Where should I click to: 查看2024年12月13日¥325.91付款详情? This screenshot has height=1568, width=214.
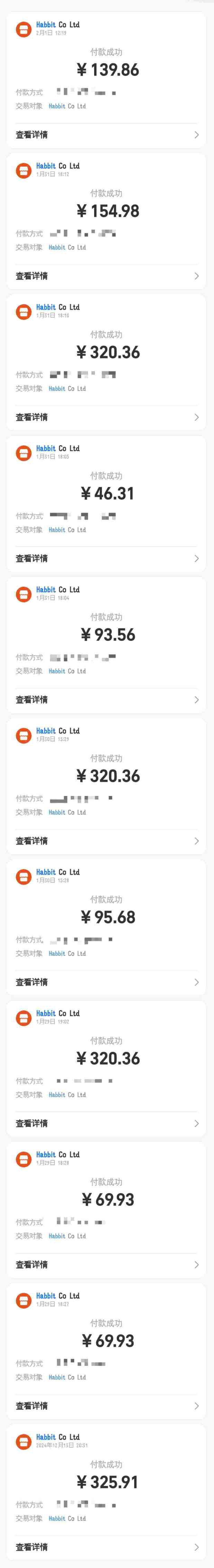[x=107, y=1547]
